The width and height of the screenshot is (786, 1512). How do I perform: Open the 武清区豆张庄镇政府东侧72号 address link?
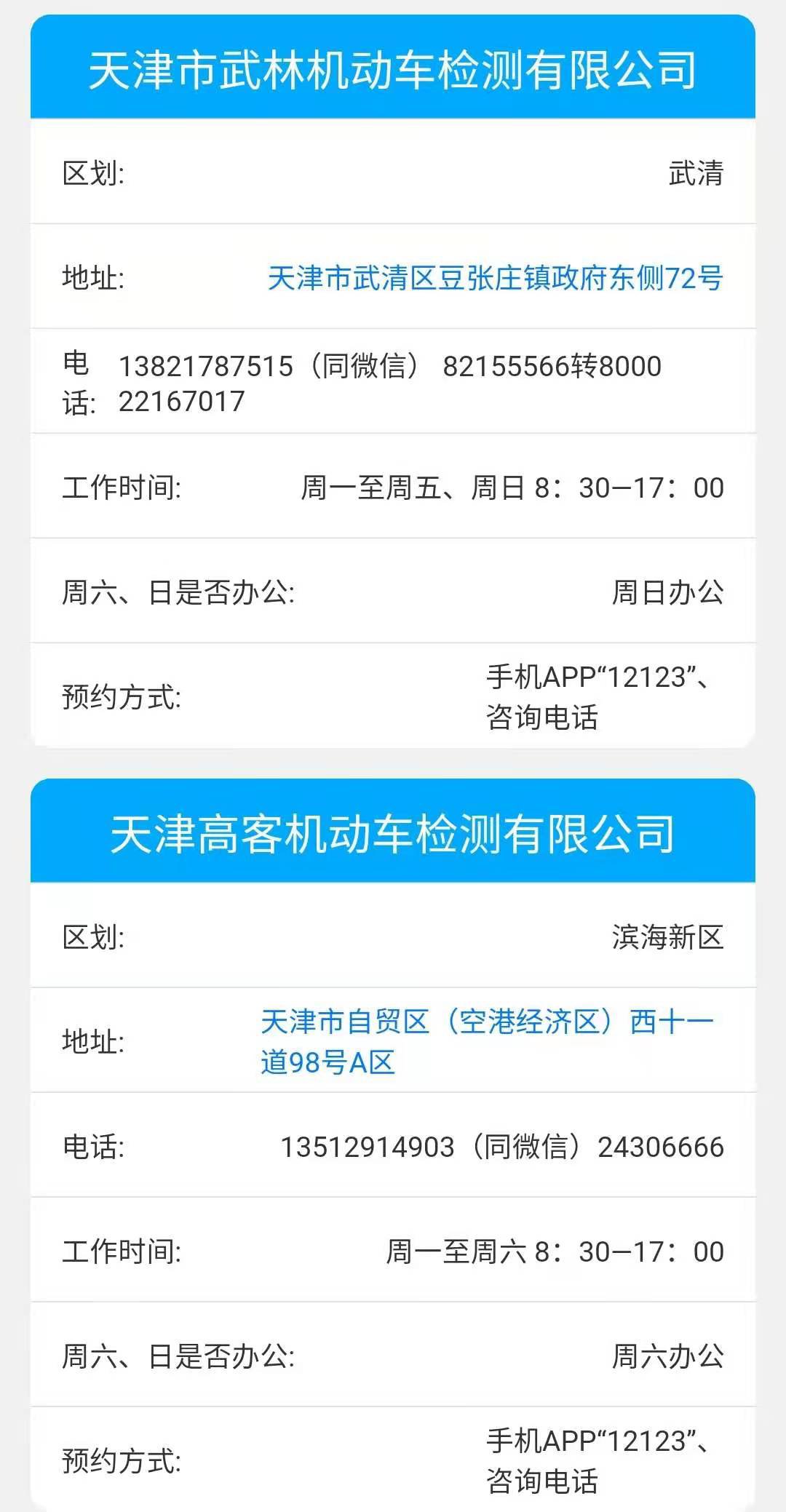pyautogui.click(x=495, y=278)
